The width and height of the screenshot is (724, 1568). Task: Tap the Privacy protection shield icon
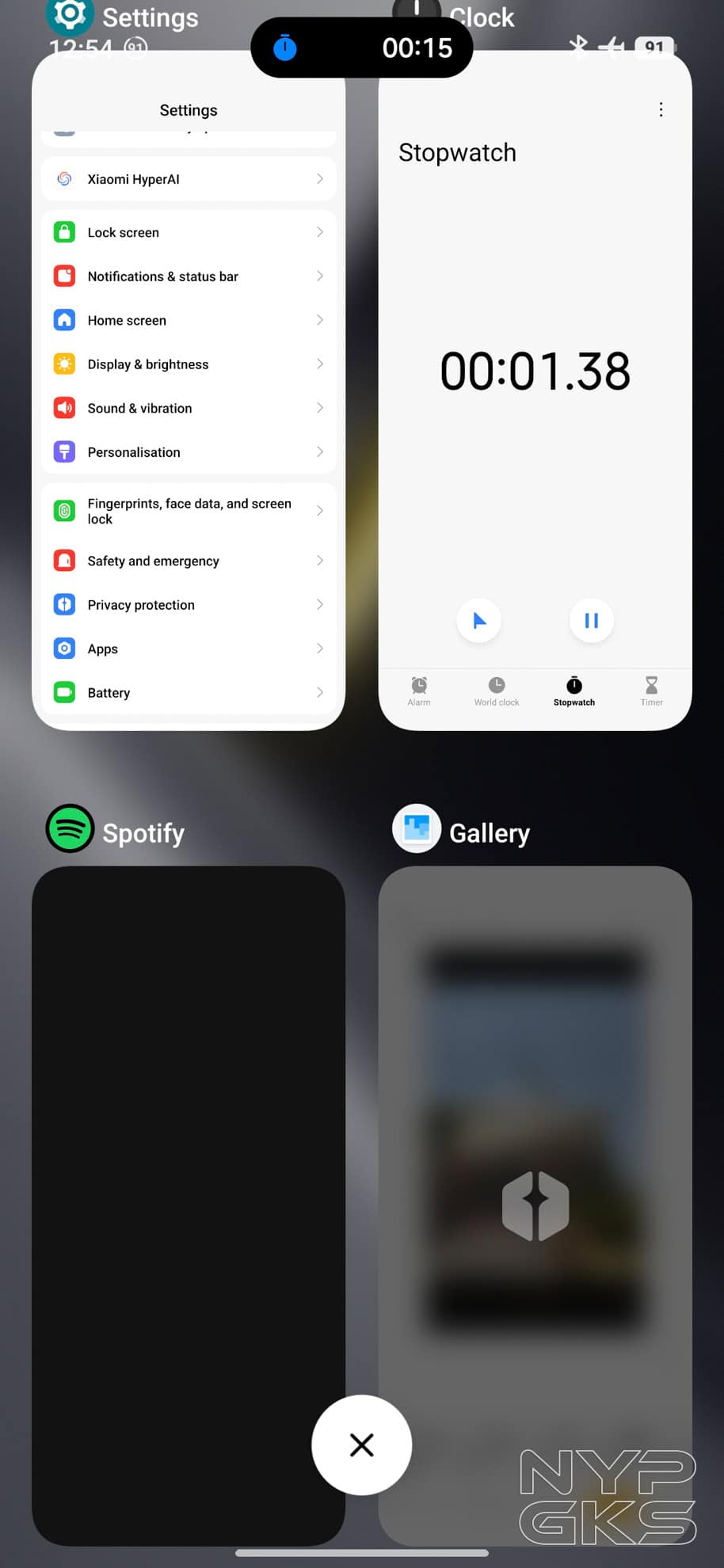[x=64, y=604]
